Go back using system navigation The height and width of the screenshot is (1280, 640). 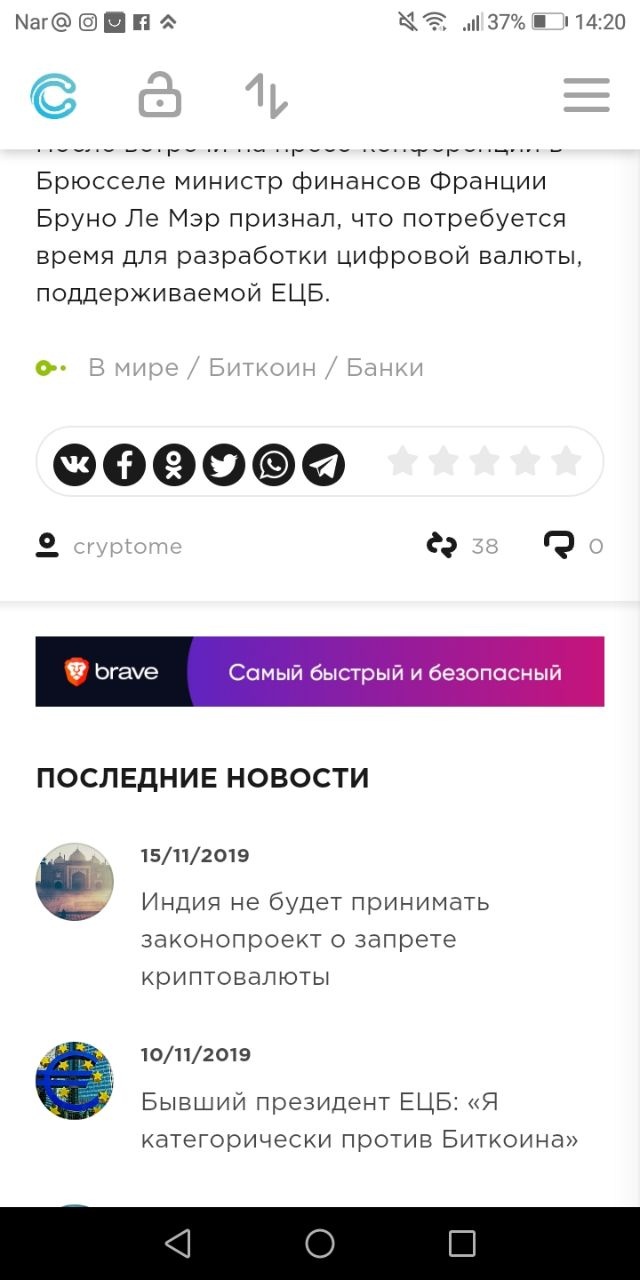pyautogui.click(x=177, y=1243)
